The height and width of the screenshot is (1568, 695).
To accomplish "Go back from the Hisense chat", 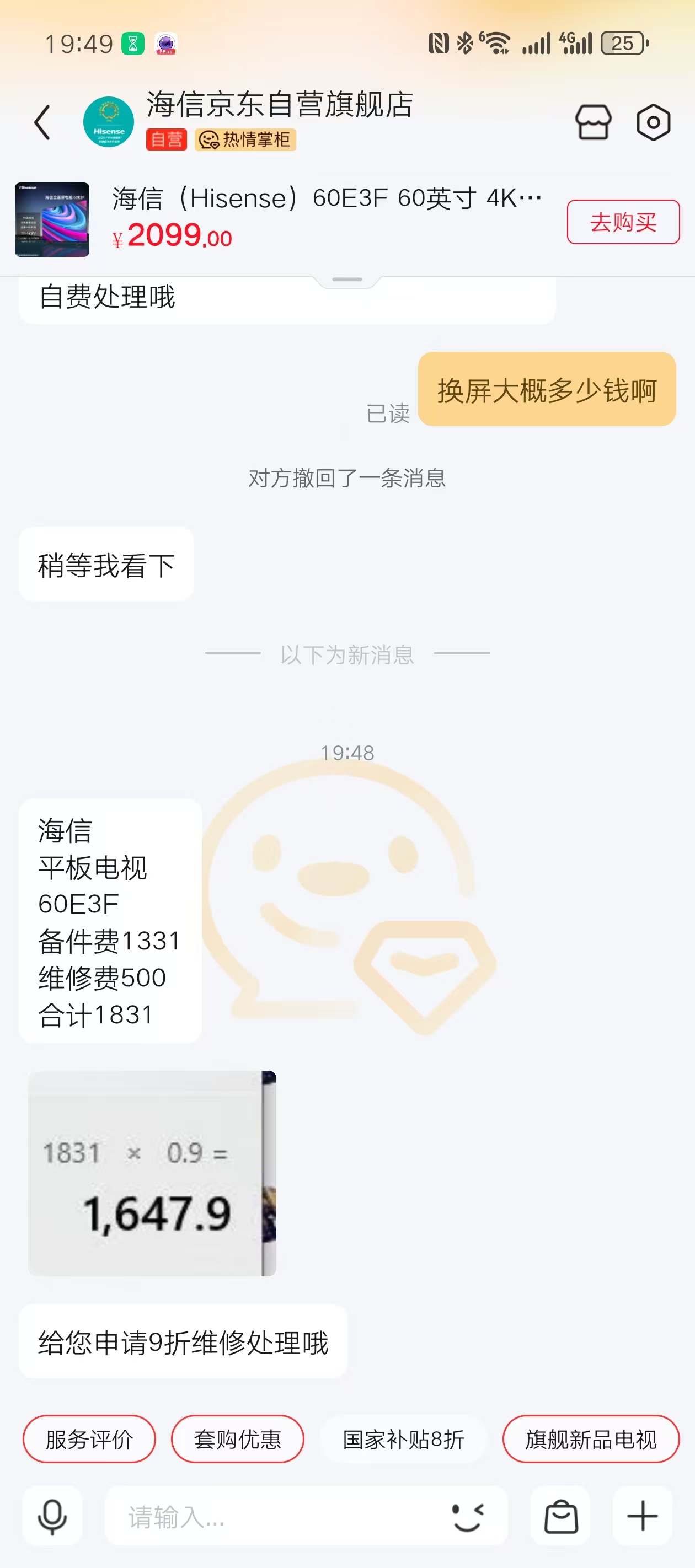I will tap(42, 122).
